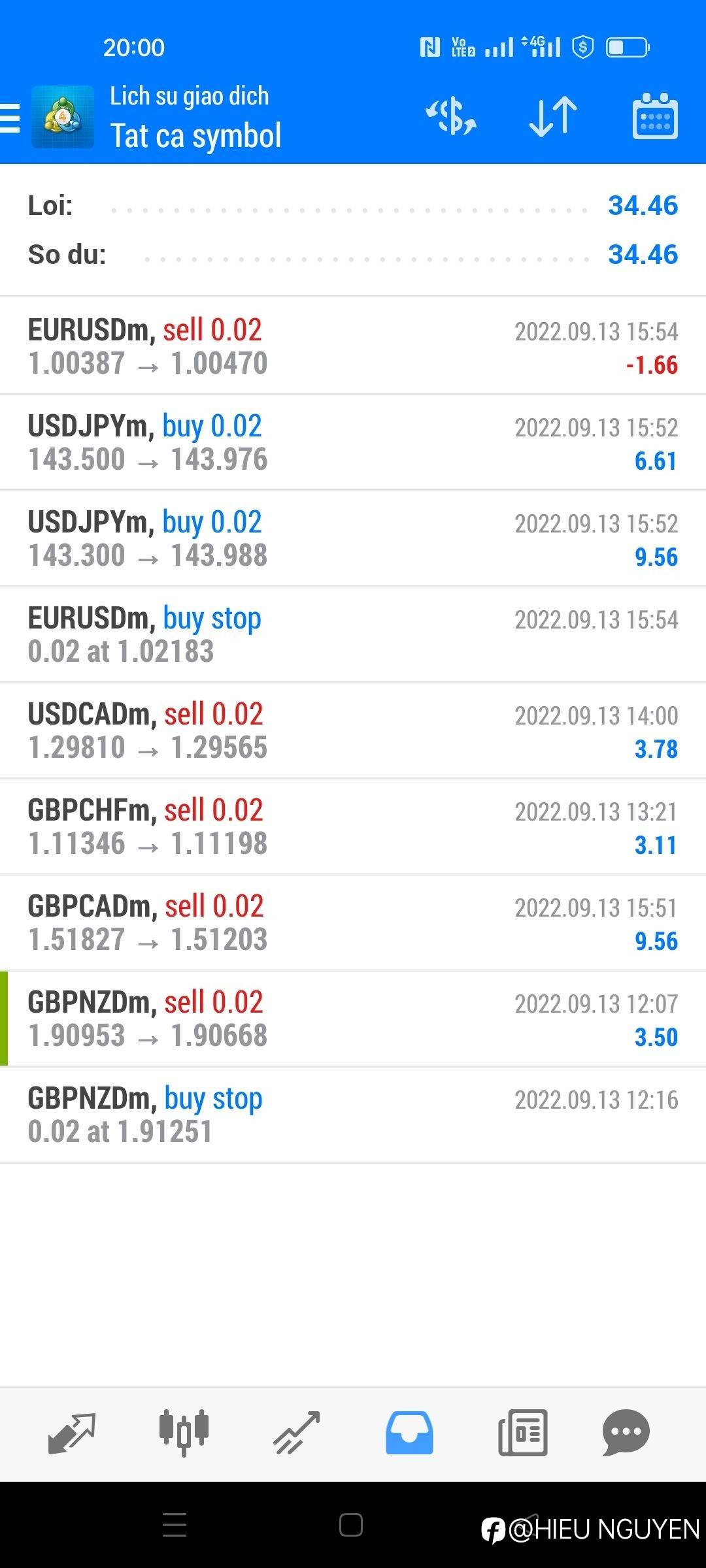Screen dimensions: 706x1568
Task: Open the GBPCADm sell 0.02 trade
Action: pos(353,923)
